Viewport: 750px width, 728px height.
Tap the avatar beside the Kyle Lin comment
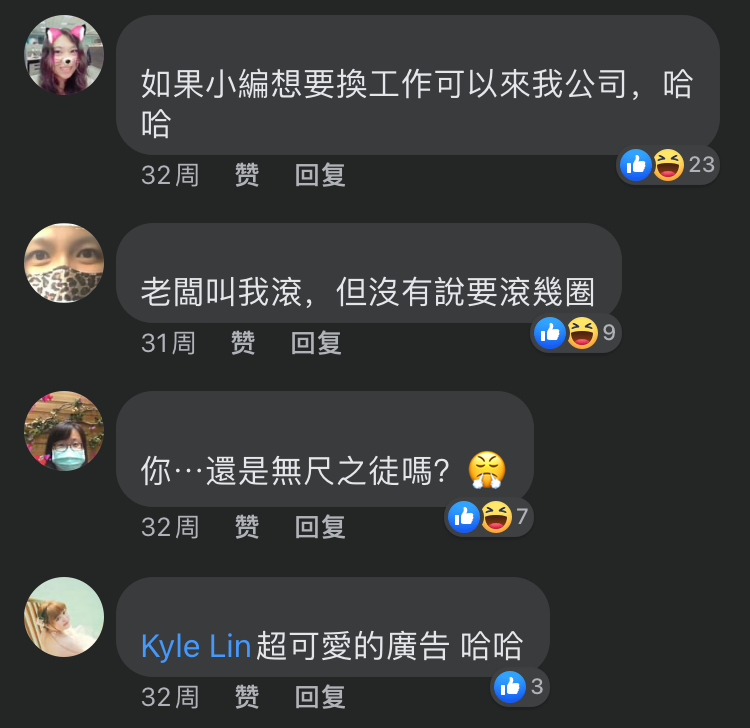64,617
